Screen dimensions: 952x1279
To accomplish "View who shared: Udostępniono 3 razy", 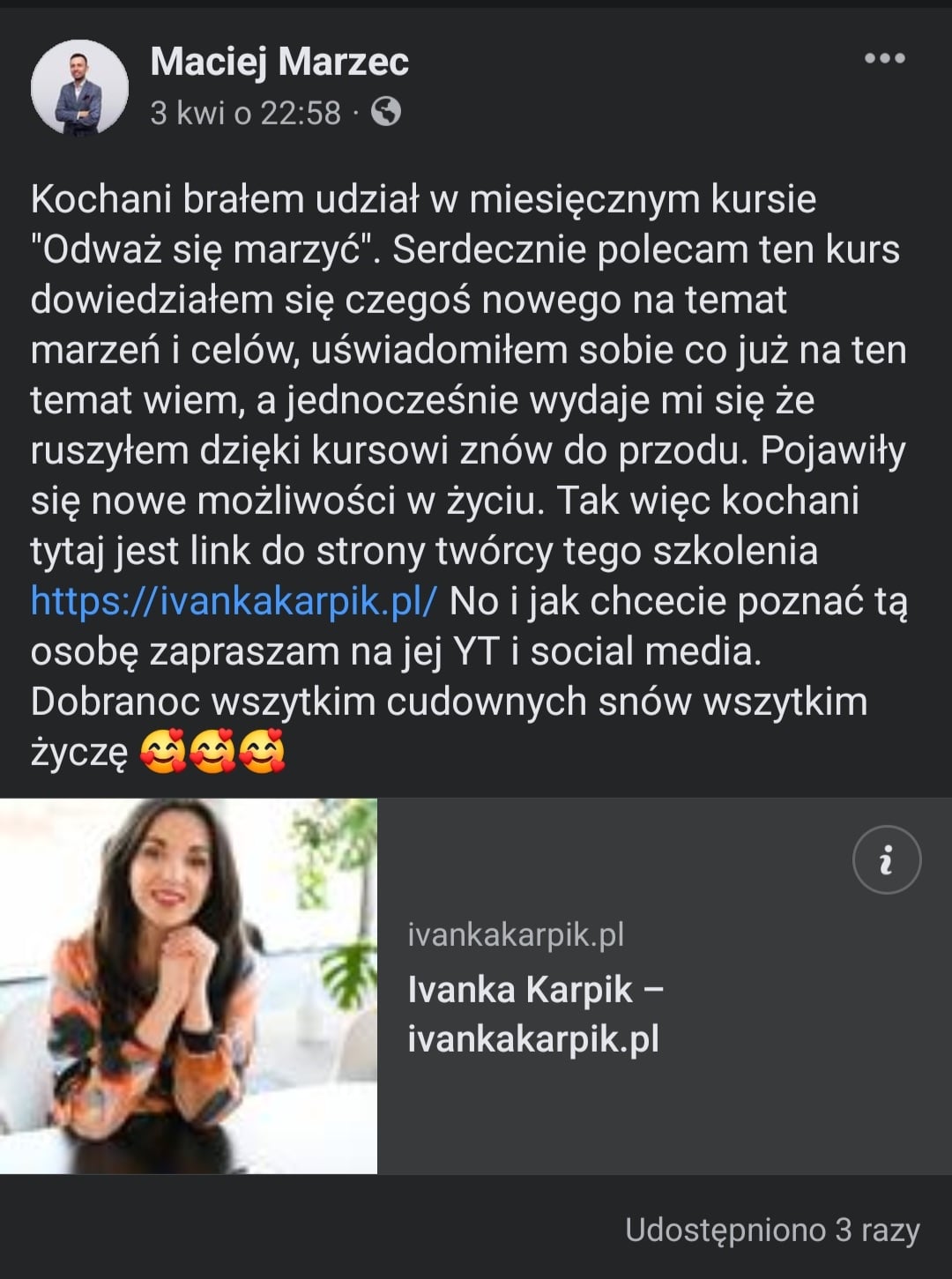I will click(x=771, y=1230).
